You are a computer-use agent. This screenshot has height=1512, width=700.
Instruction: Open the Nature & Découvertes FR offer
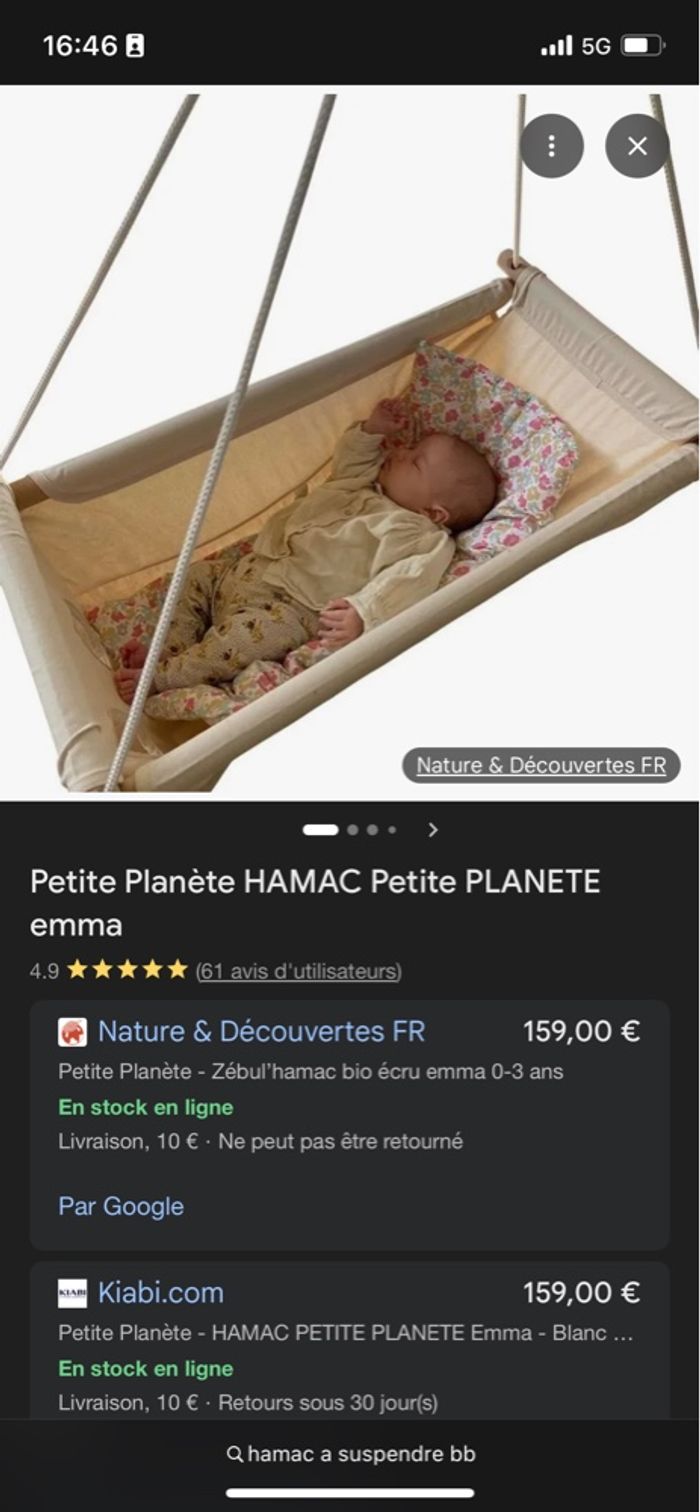tap(261, 1032)
